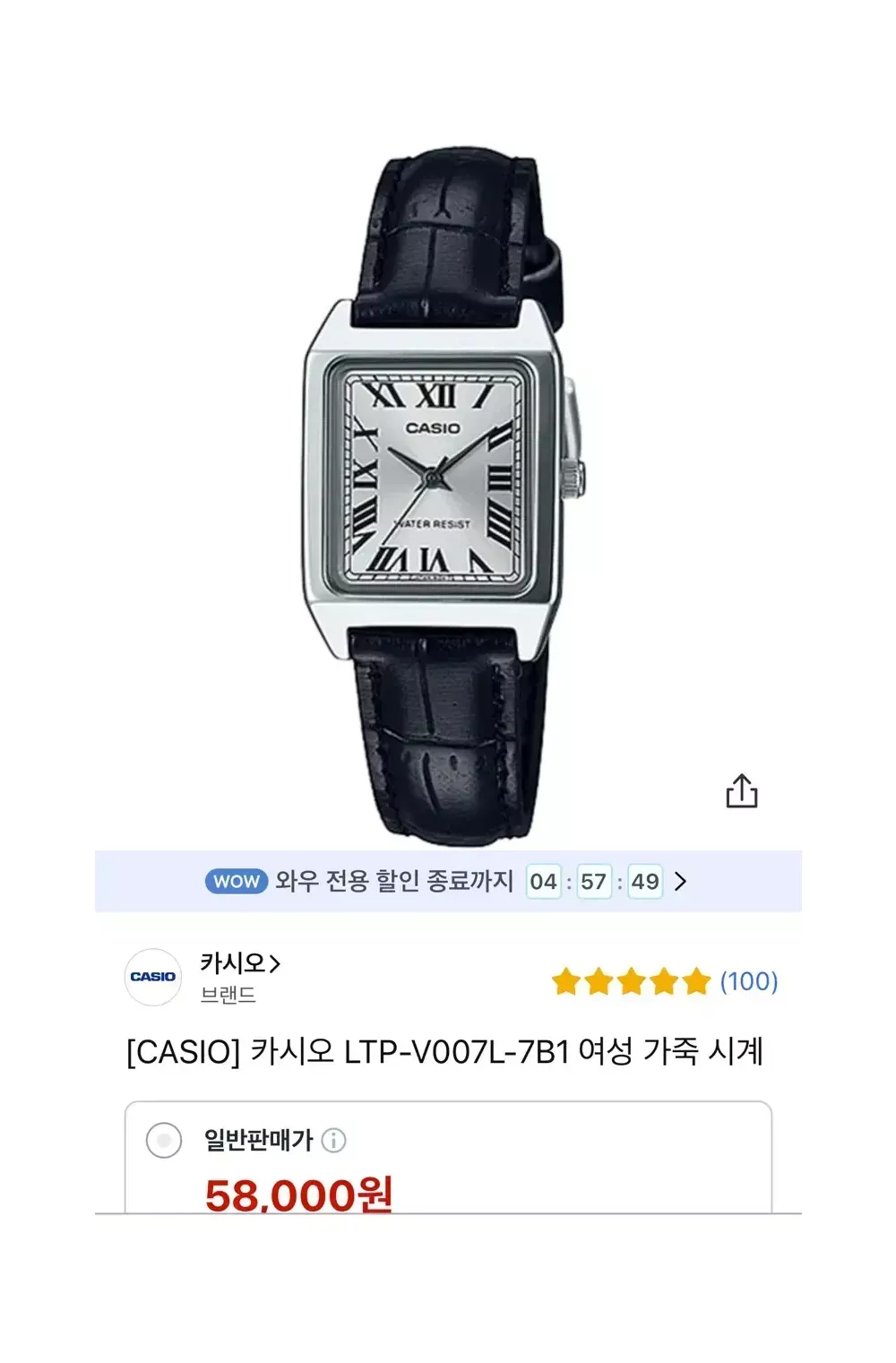This screenshot has height=1363, width=896.
Task: Open the watch product image
Action: (444, 497)
